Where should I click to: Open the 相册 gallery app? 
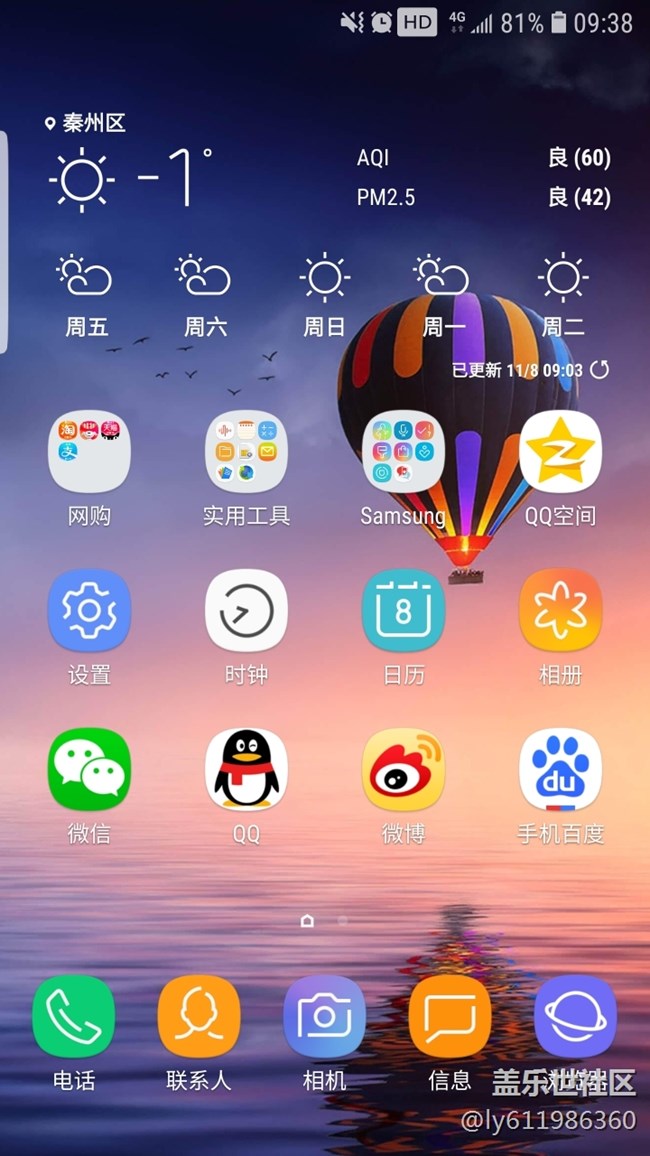point(560,610)
